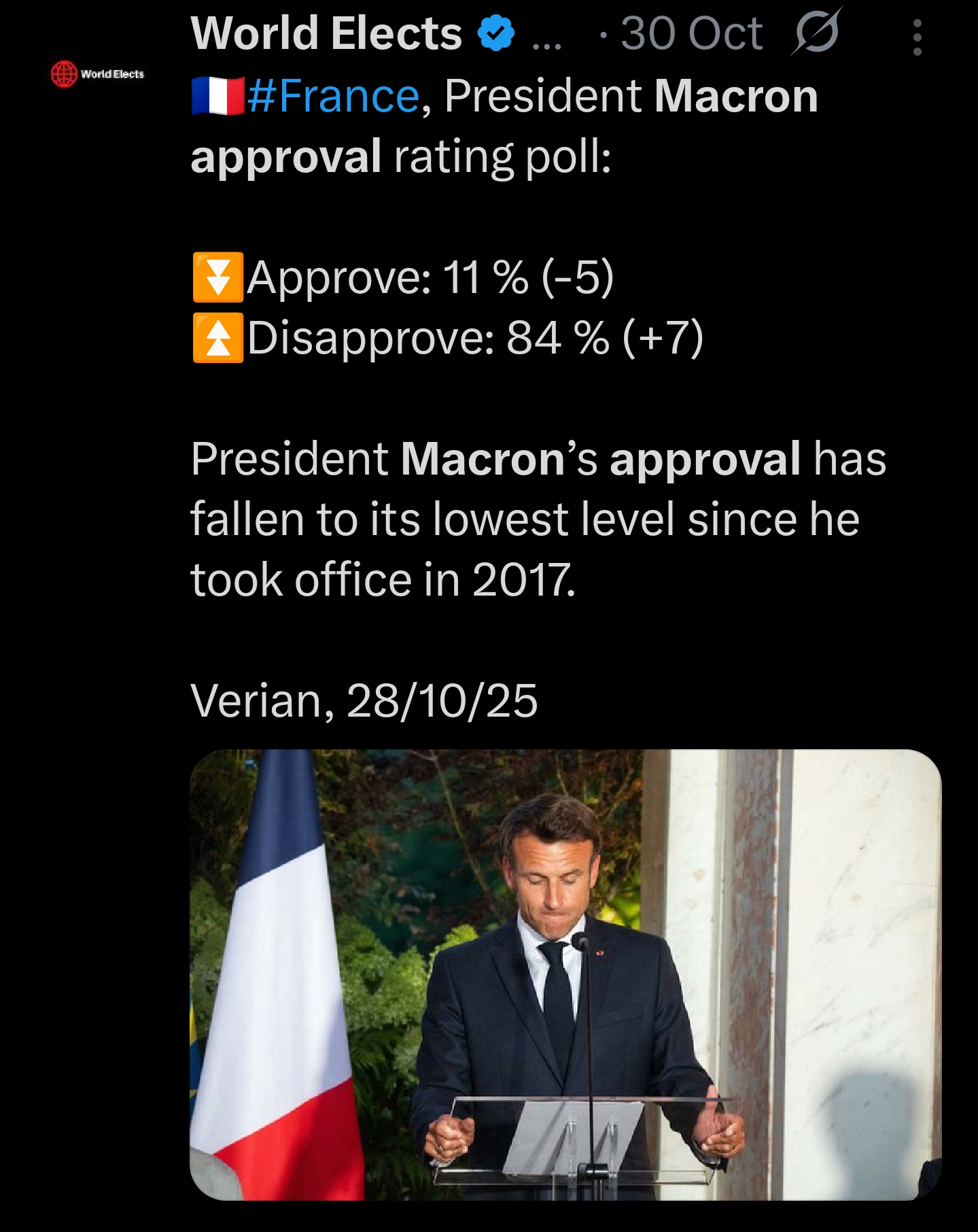Screen dimensions: 978x1232
Task: Open the post's three-dot overflow menu
Action: tap(917, 37)
